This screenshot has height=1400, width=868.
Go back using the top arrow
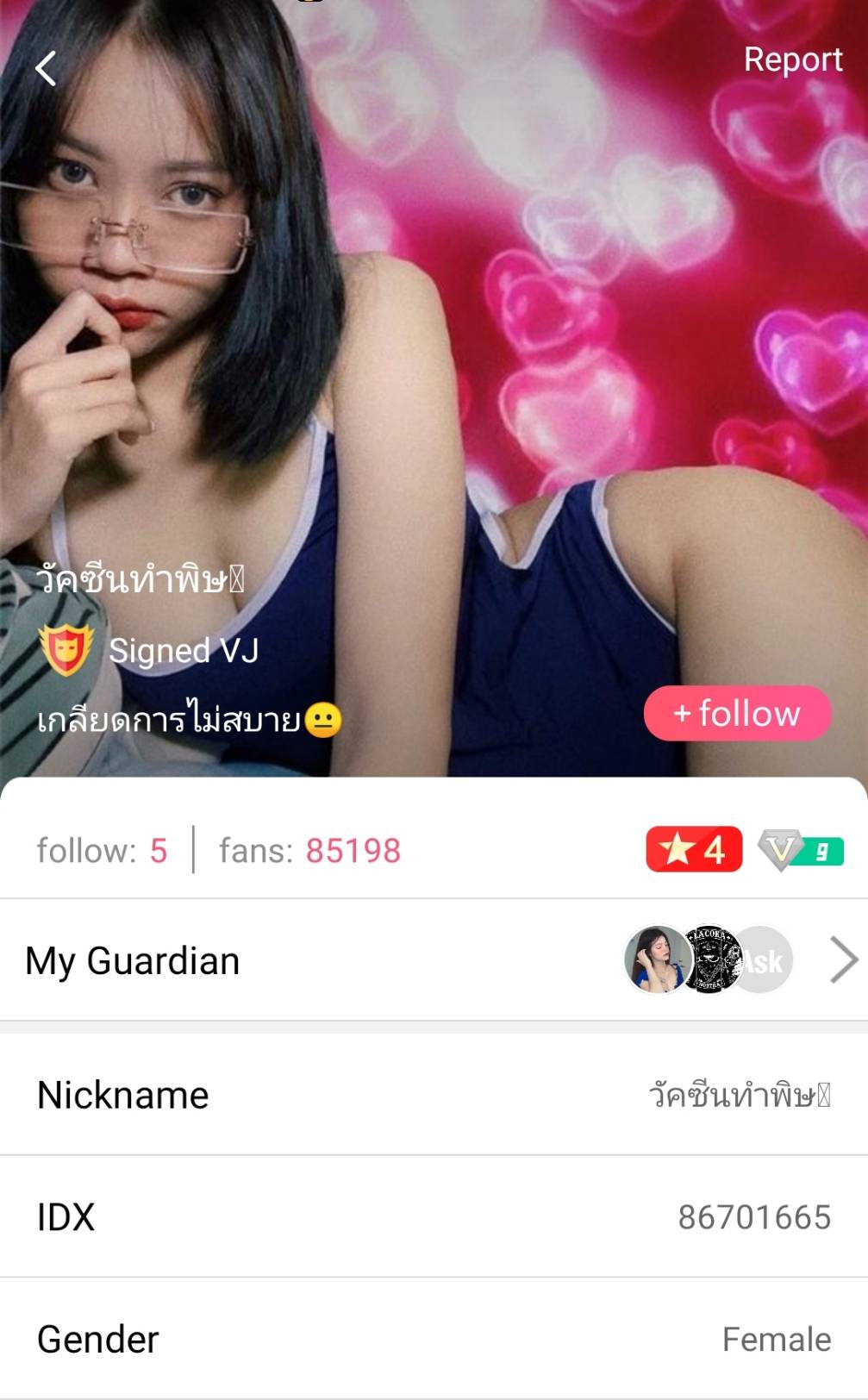[x=46, y=68]
